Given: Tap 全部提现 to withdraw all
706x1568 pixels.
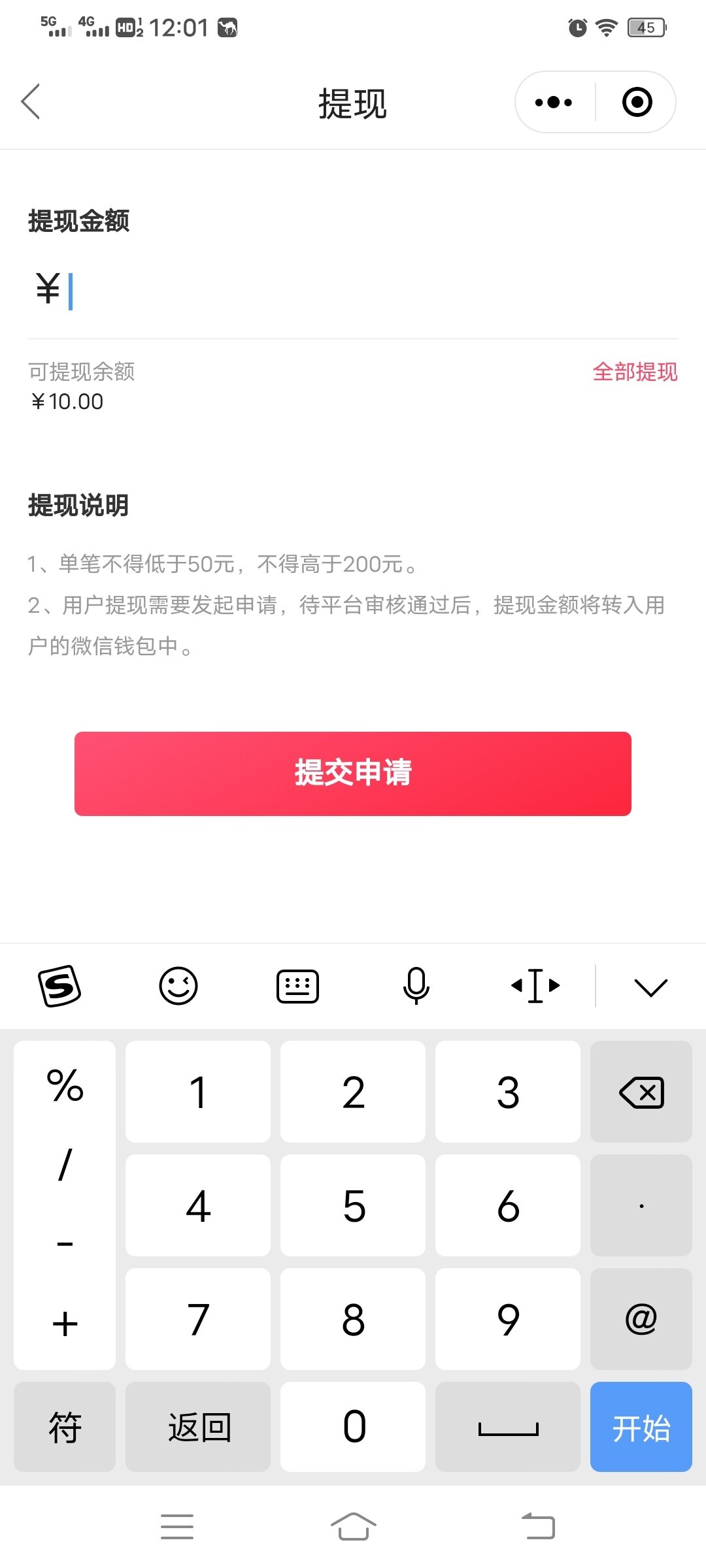Looking at the screenshot, I should click(635, 372).
